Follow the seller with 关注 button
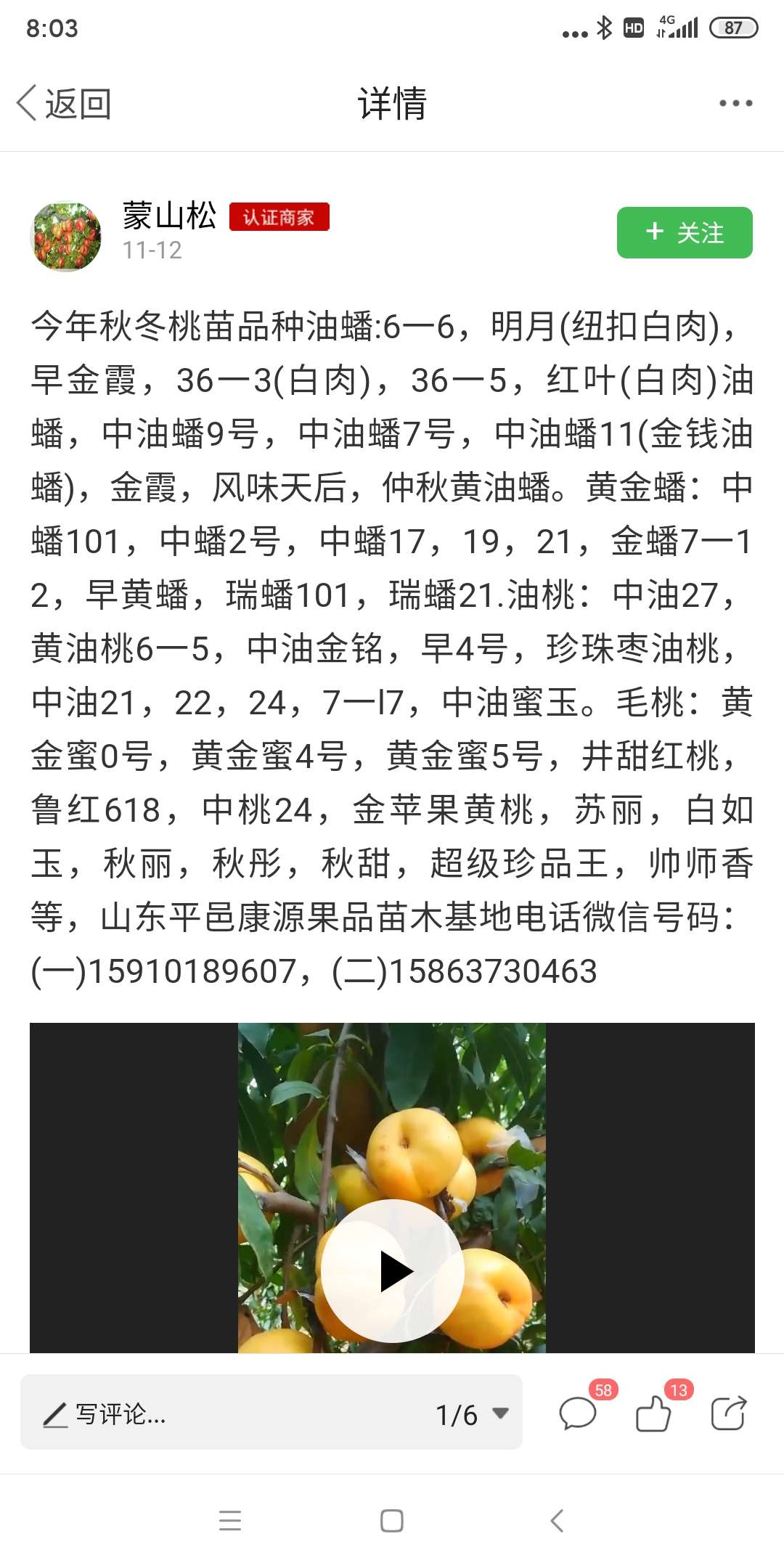 point(685,232)
